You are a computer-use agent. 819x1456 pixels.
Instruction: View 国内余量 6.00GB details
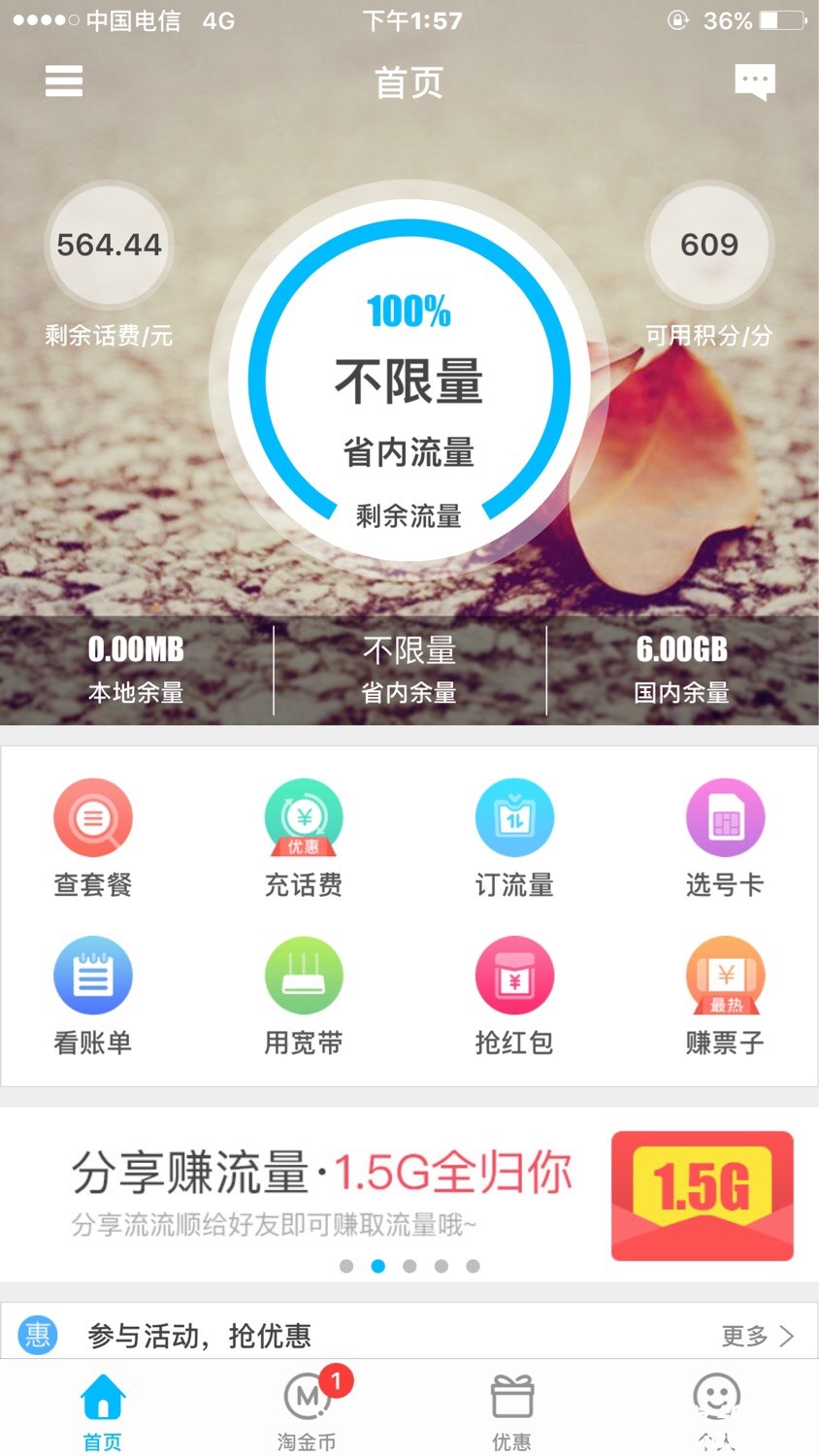tap(681, 670)
